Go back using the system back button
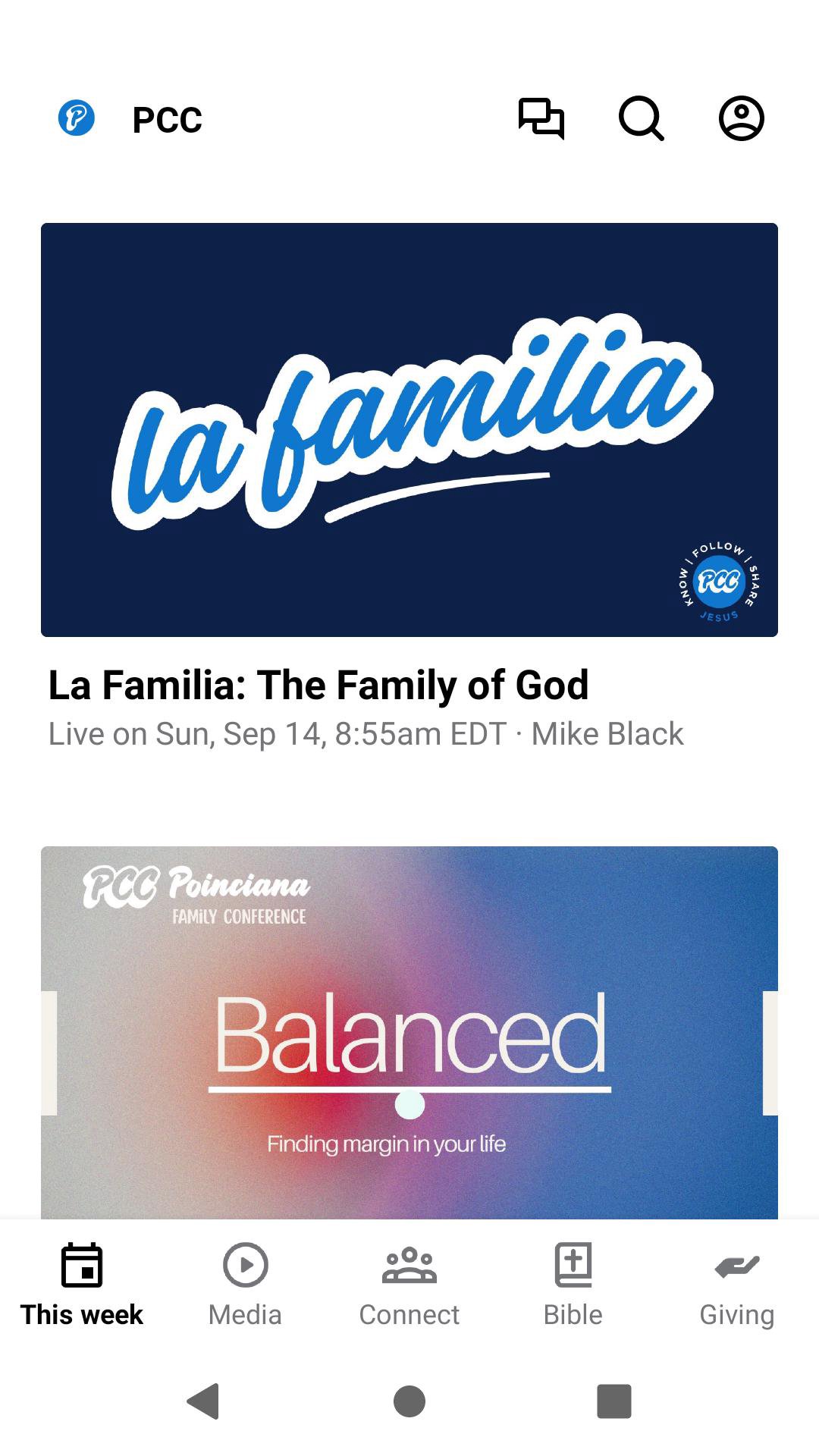 point(203,1401)
